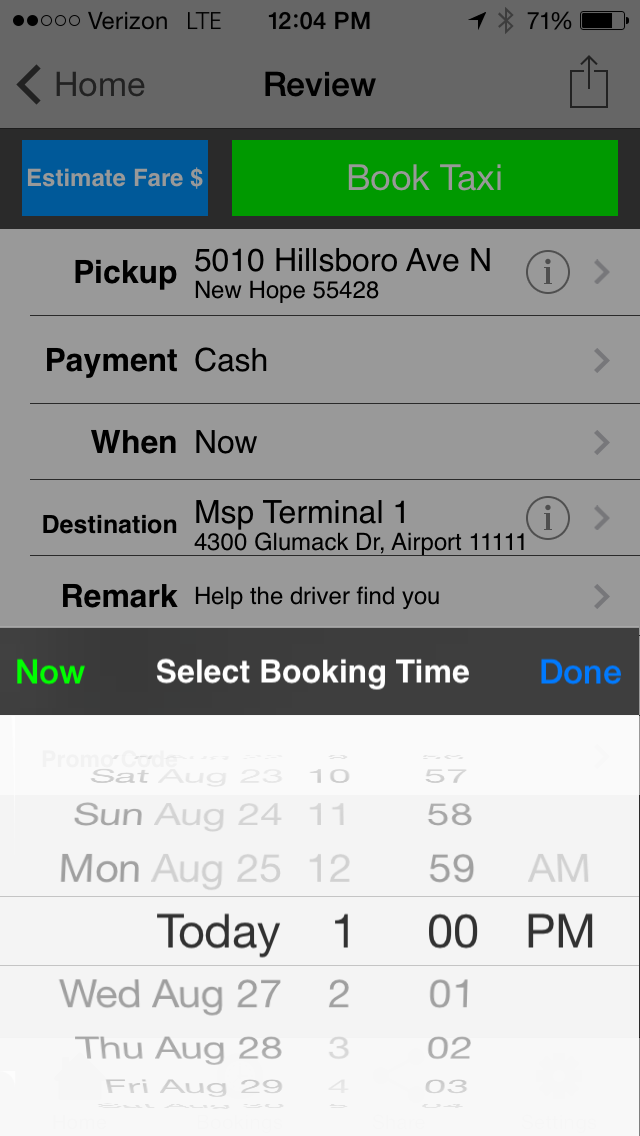This screenshot has height=1136, width=640.
Task: Pick minute 01 in the time picker
Action: click(450, 995)
